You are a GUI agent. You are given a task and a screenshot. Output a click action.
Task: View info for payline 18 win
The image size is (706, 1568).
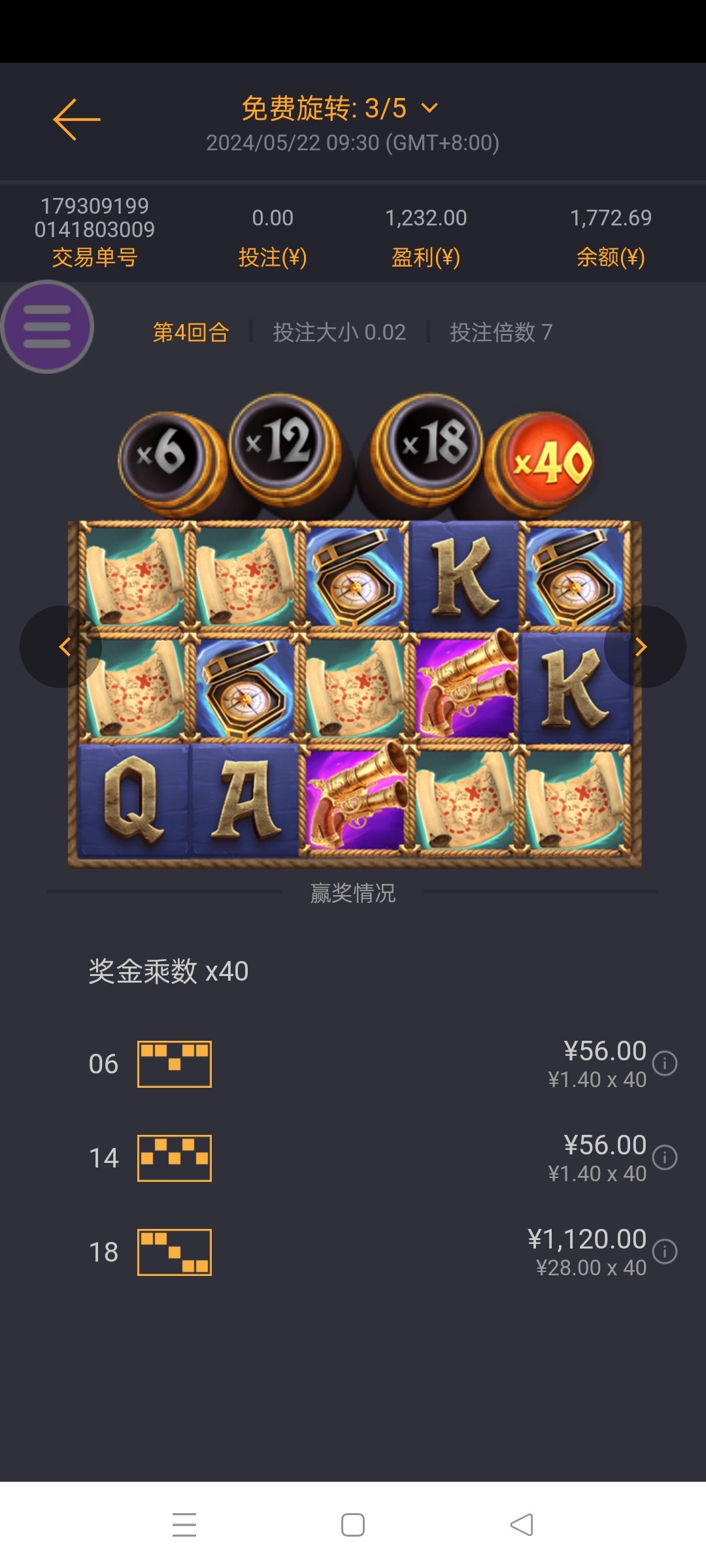tap(665, 1251)
